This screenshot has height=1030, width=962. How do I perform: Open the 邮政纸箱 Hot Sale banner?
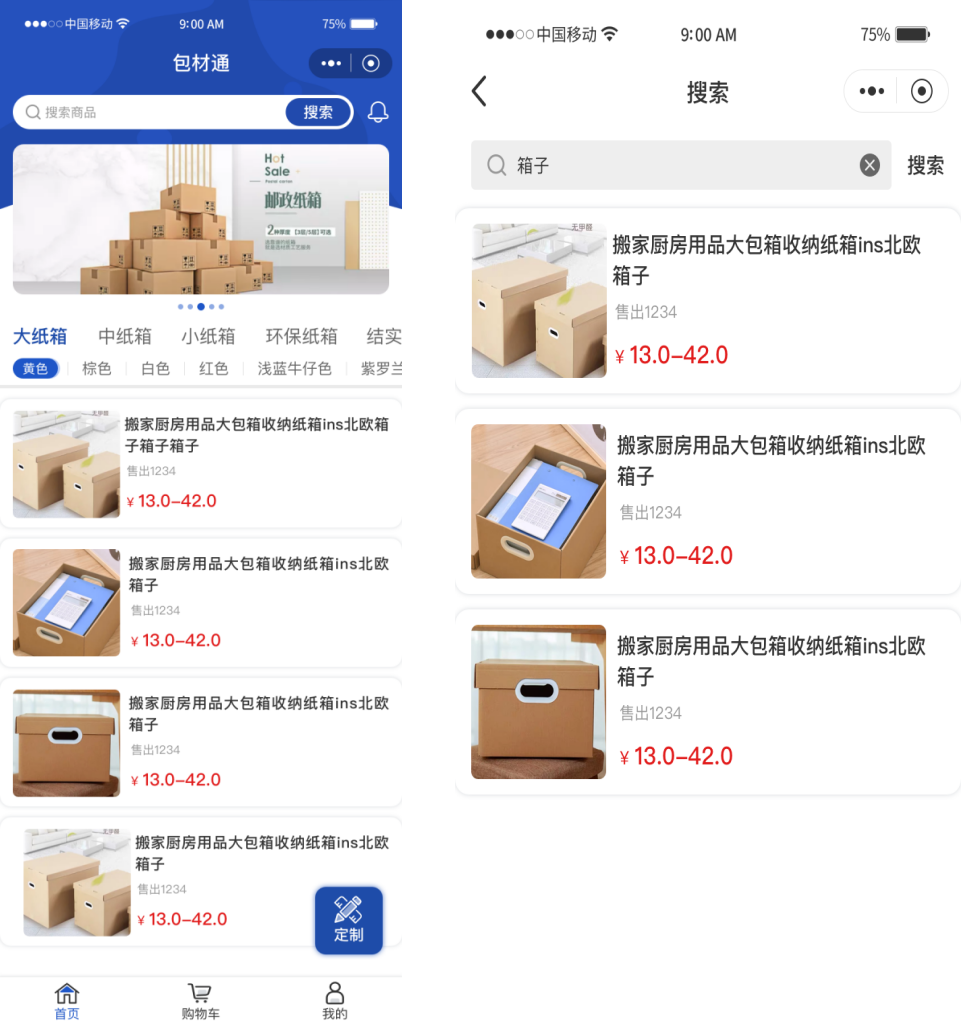point(200,220)
